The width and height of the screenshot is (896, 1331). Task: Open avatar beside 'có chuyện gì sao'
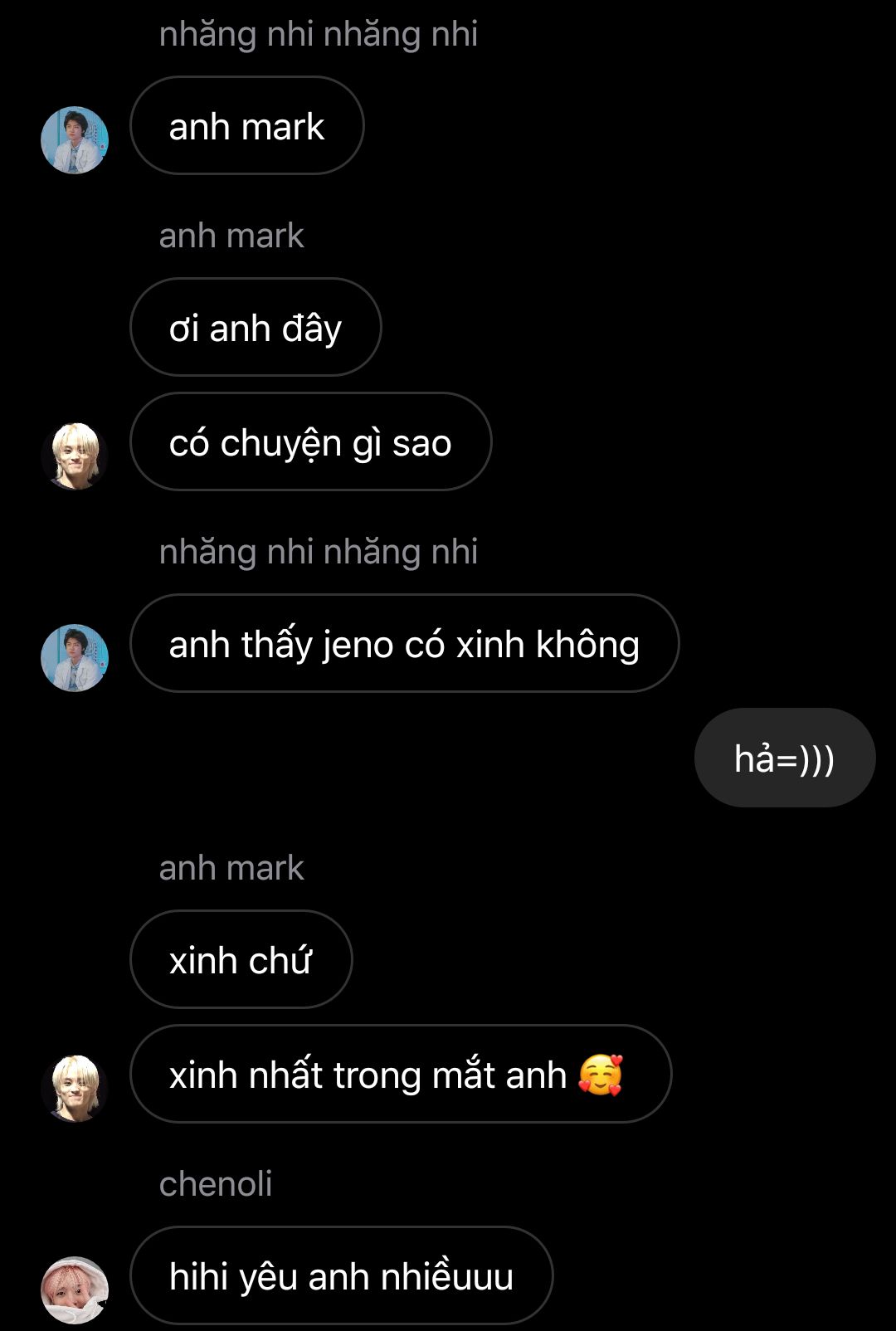click(x=75, y=456)
